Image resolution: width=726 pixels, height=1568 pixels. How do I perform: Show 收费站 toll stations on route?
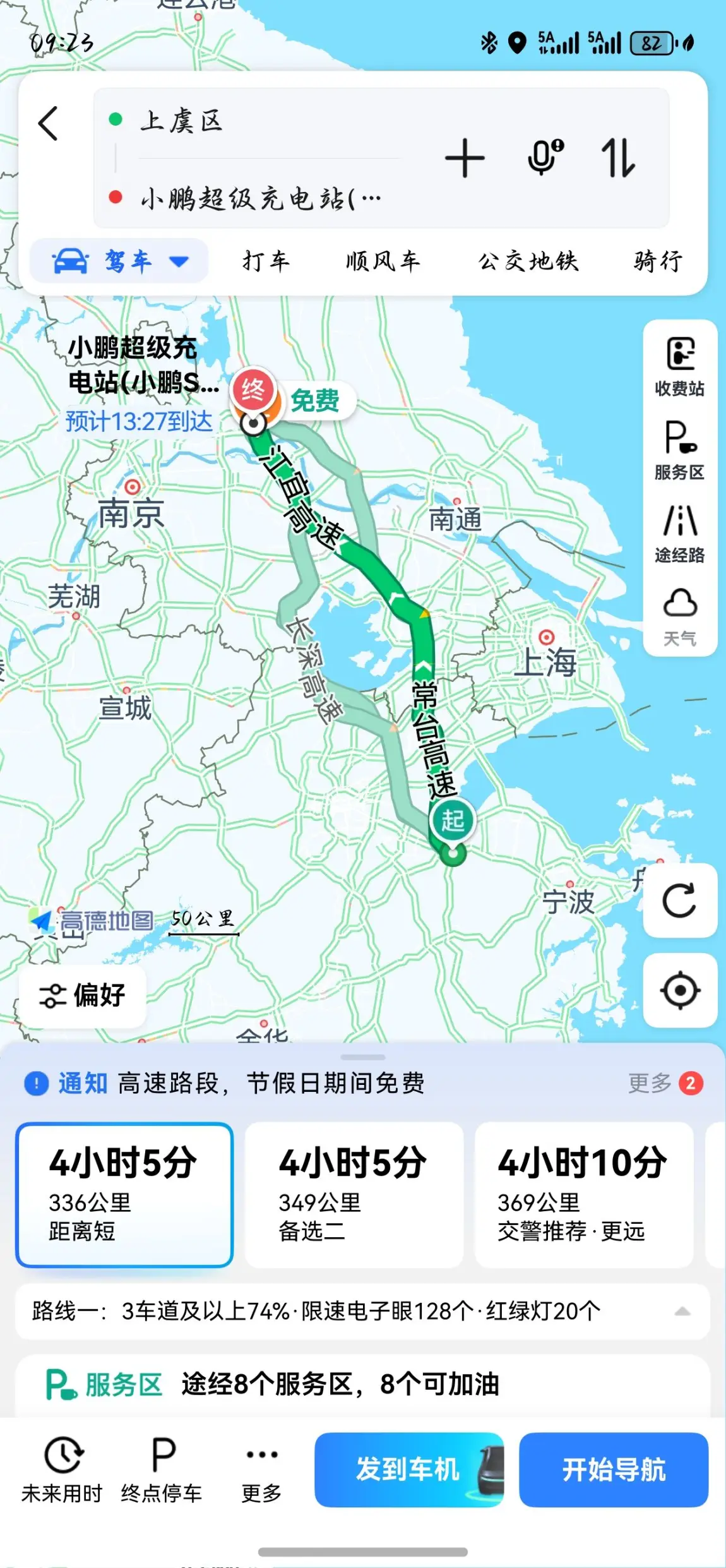coord(680,366)
